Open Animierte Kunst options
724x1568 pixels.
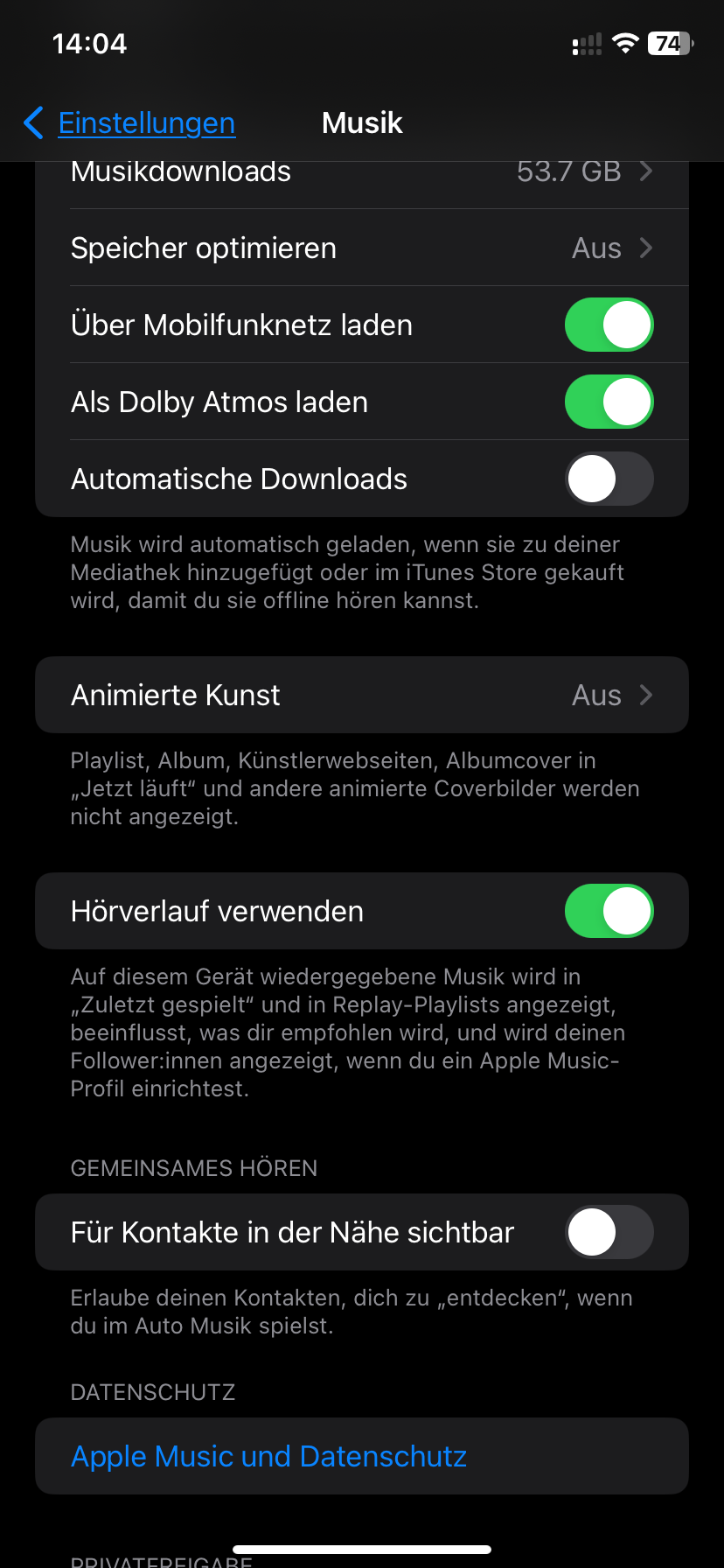pyautogui.click(x=361, y=696)
